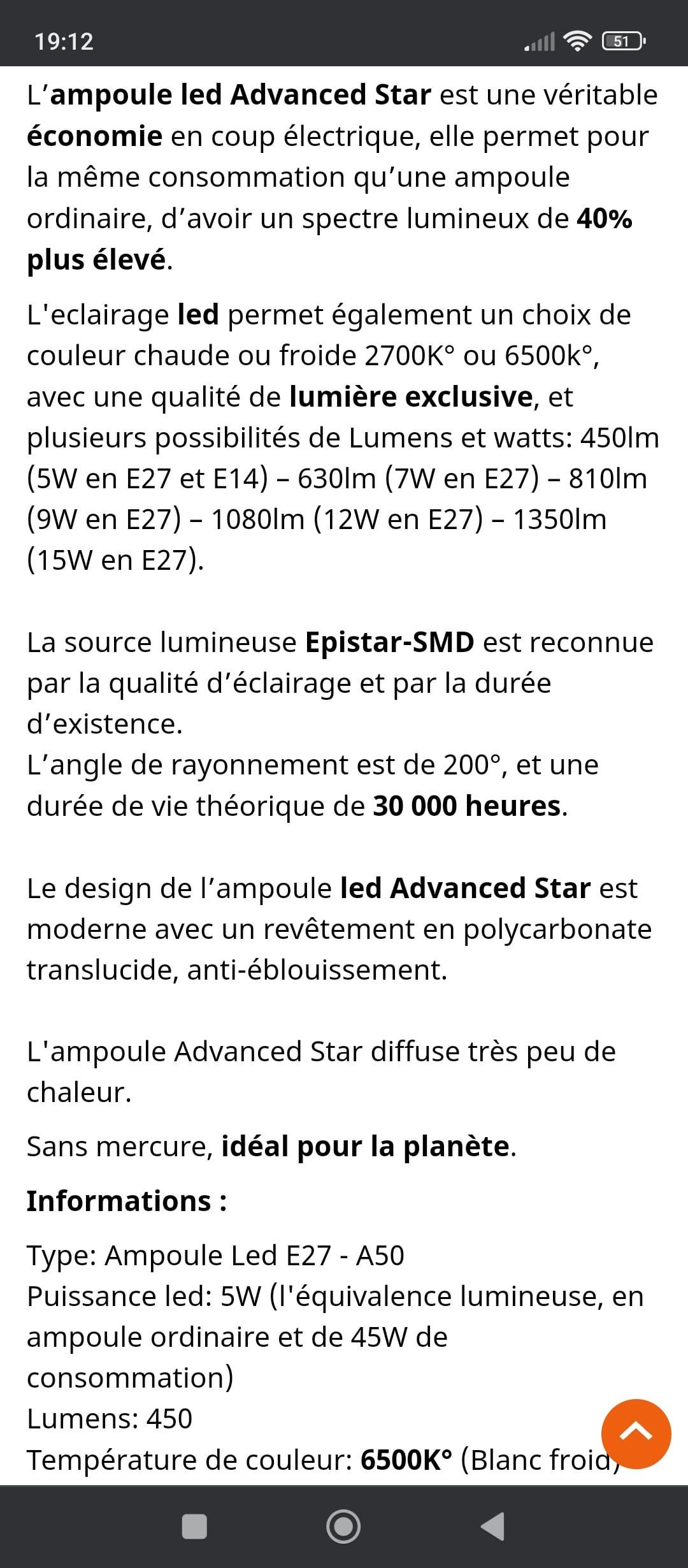Go back using the system back button
The width and height of the screenshot is (688, 1568).
coord(492,1527)
